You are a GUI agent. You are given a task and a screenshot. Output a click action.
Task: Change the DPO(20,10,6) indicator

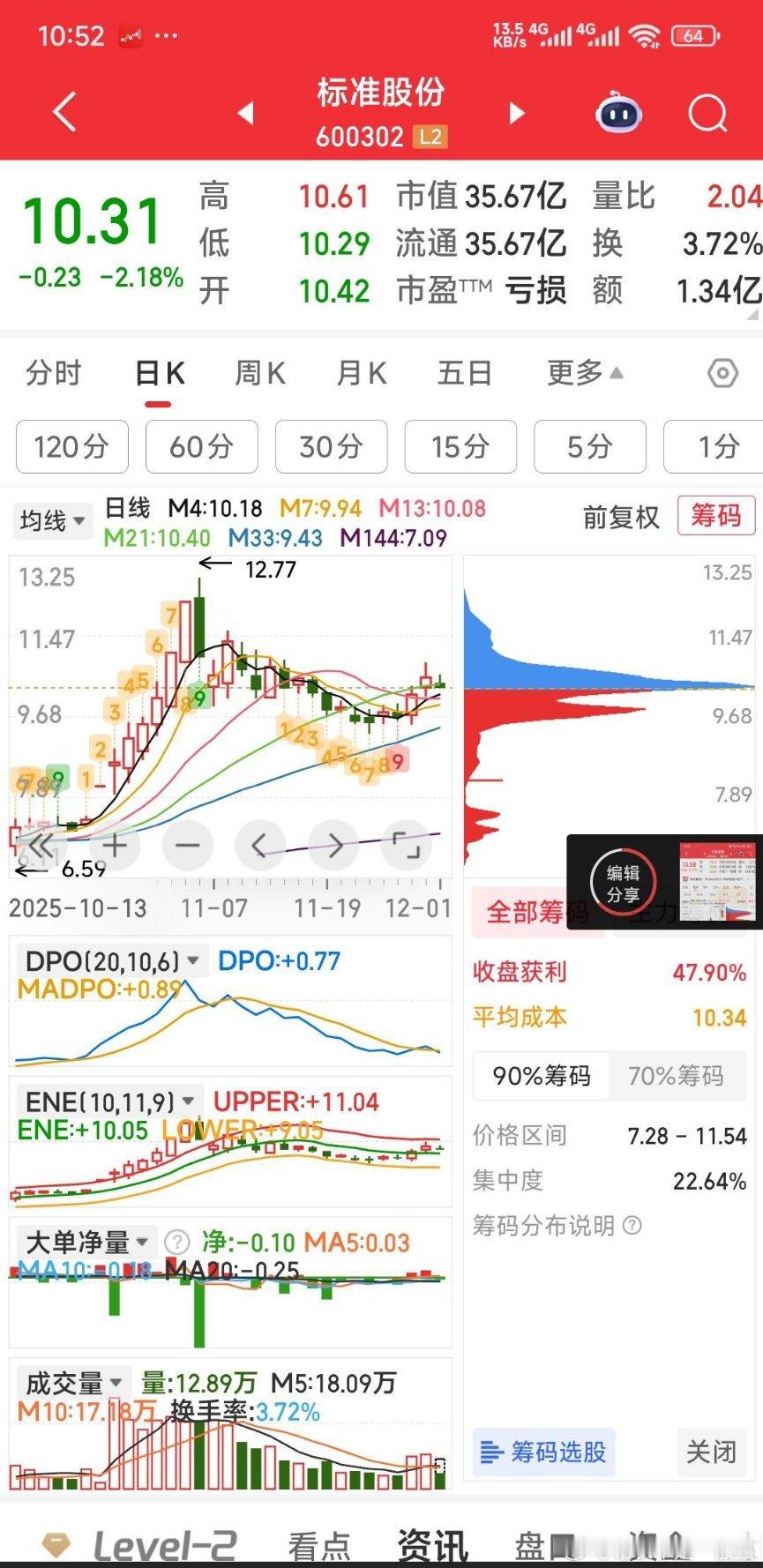click(x=111, y=961)
